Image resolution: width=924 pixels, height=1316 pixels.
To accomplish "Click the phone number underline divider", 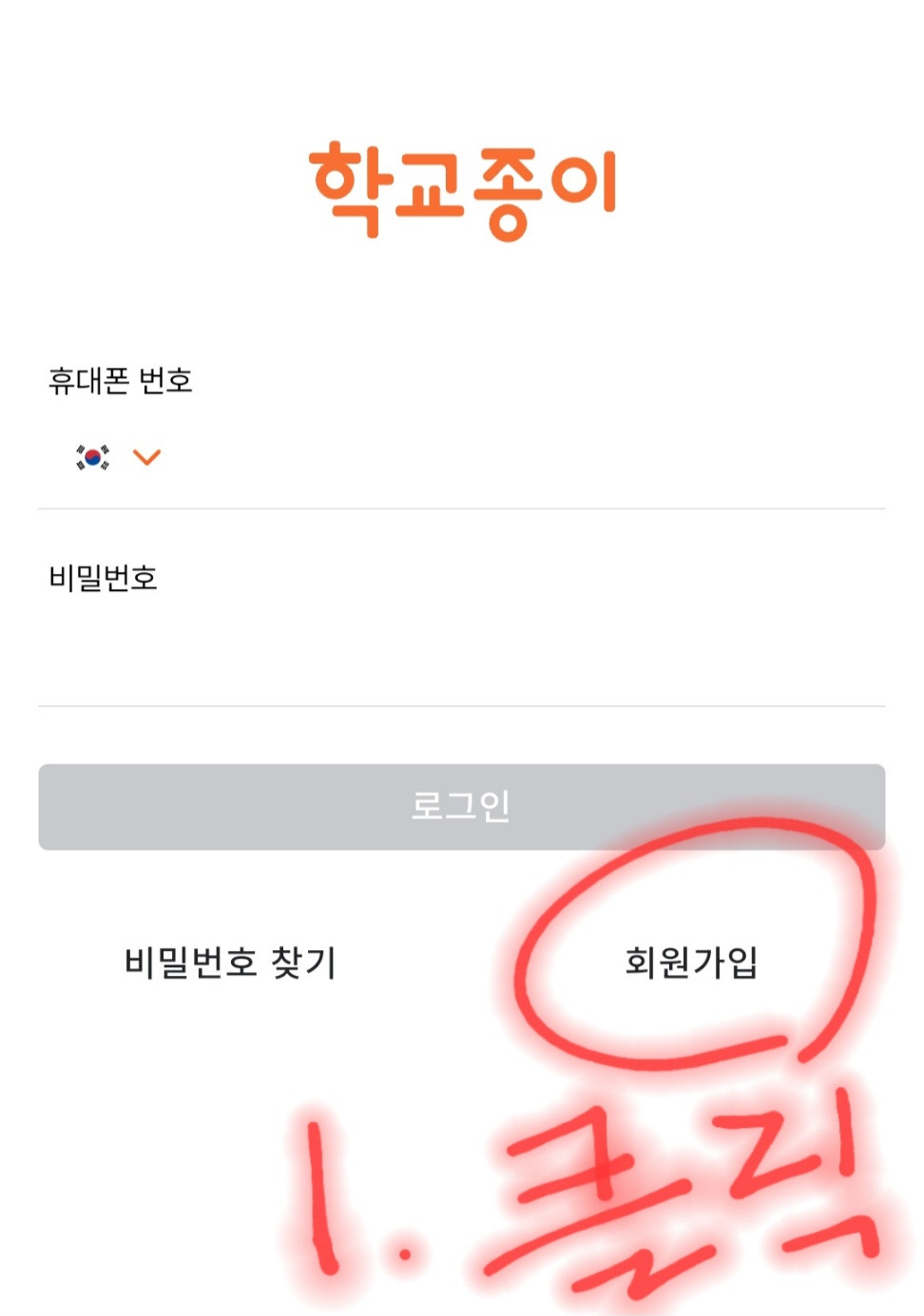I will [462, 507].
